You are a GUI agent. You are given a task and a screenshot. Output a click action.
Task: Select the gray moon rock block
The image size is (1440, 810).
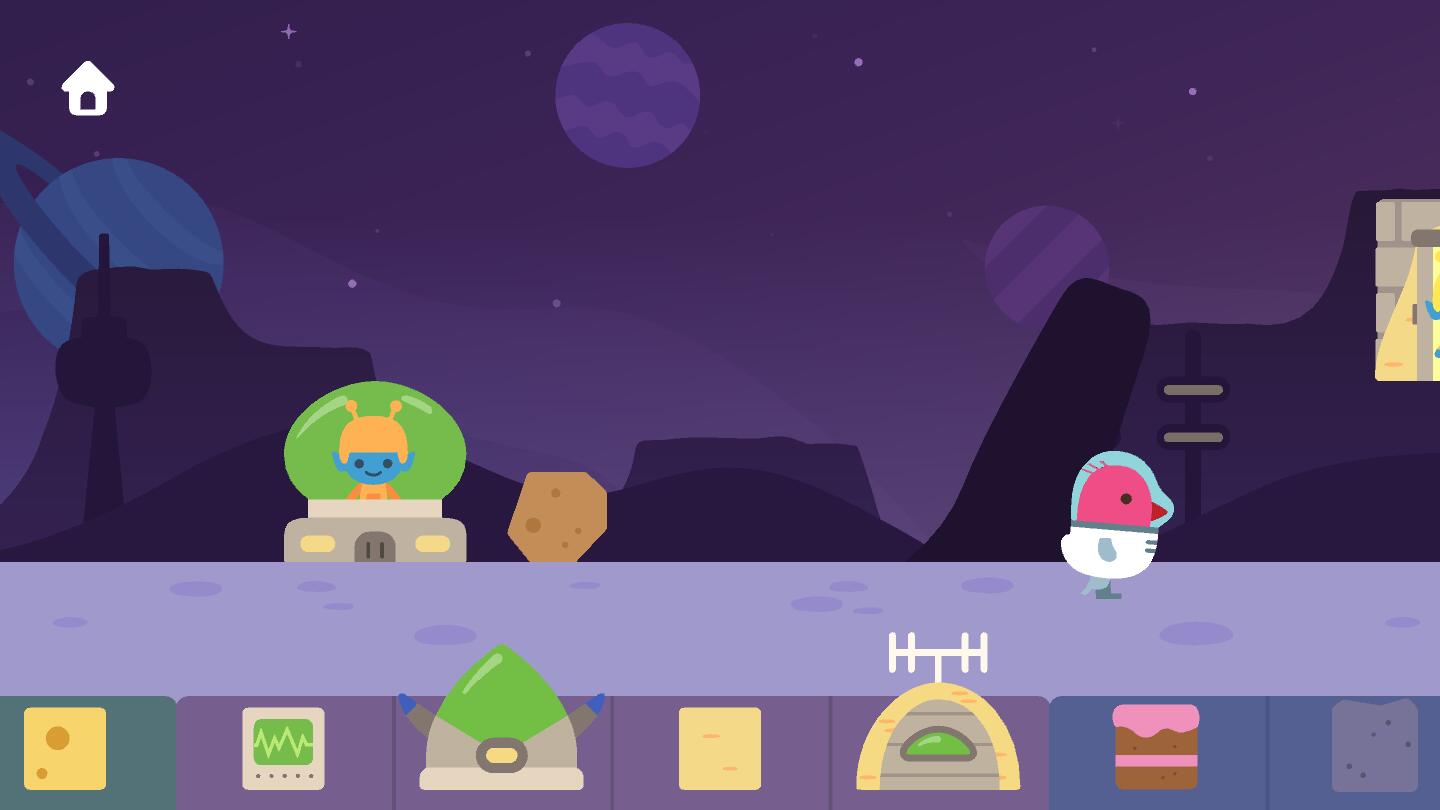pos(1374,747)
